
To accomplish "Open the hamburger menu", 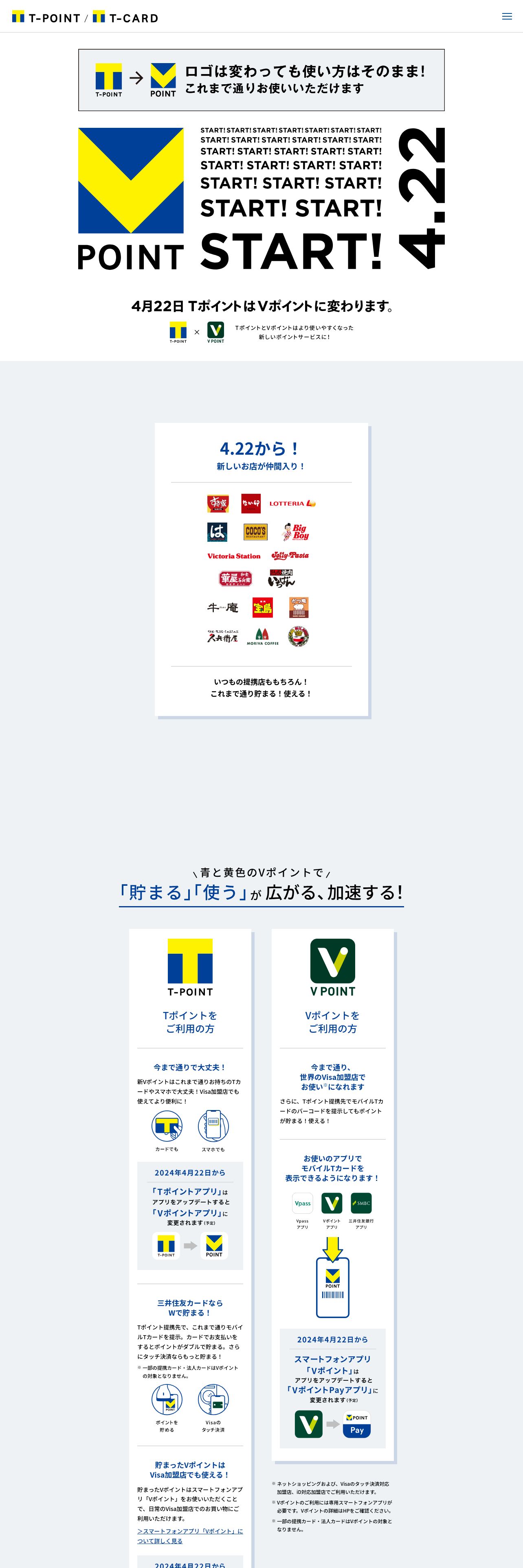I will point(507,16).
